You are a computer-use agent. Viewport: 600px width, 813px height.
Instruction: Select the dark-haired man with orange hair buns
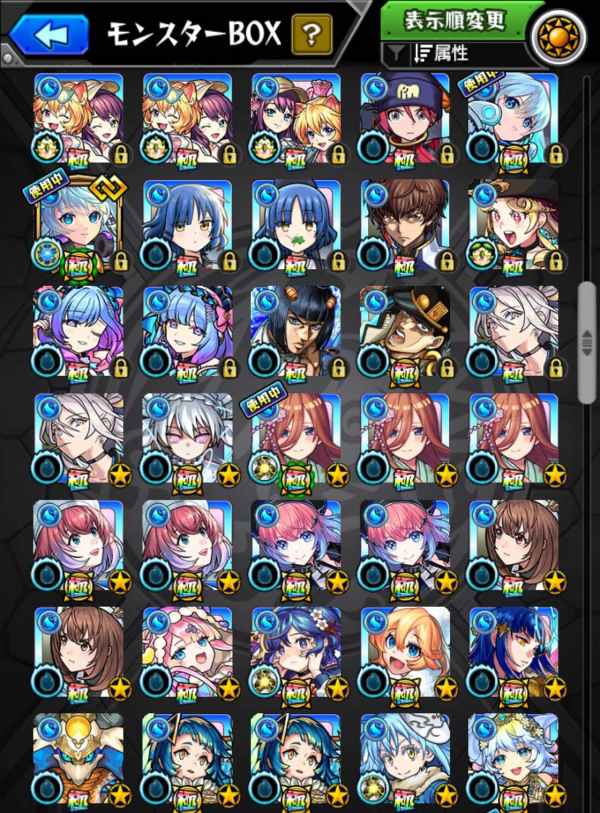point(297,333)
